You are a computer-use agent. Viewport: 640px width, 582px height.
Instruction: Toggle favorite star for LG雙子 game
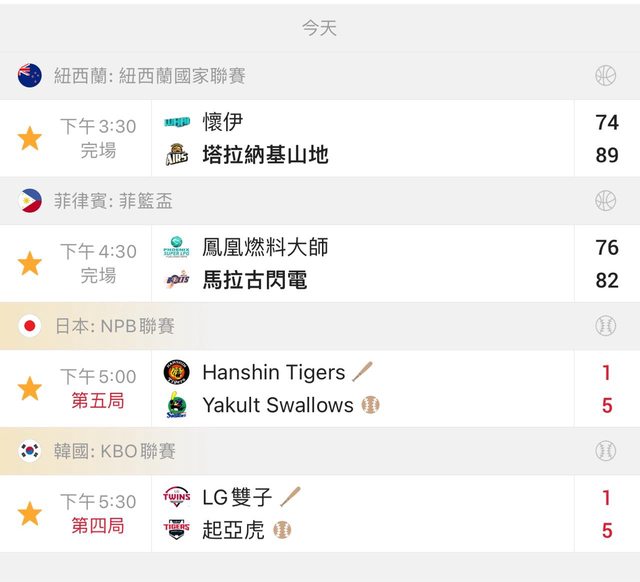[30, 514]
